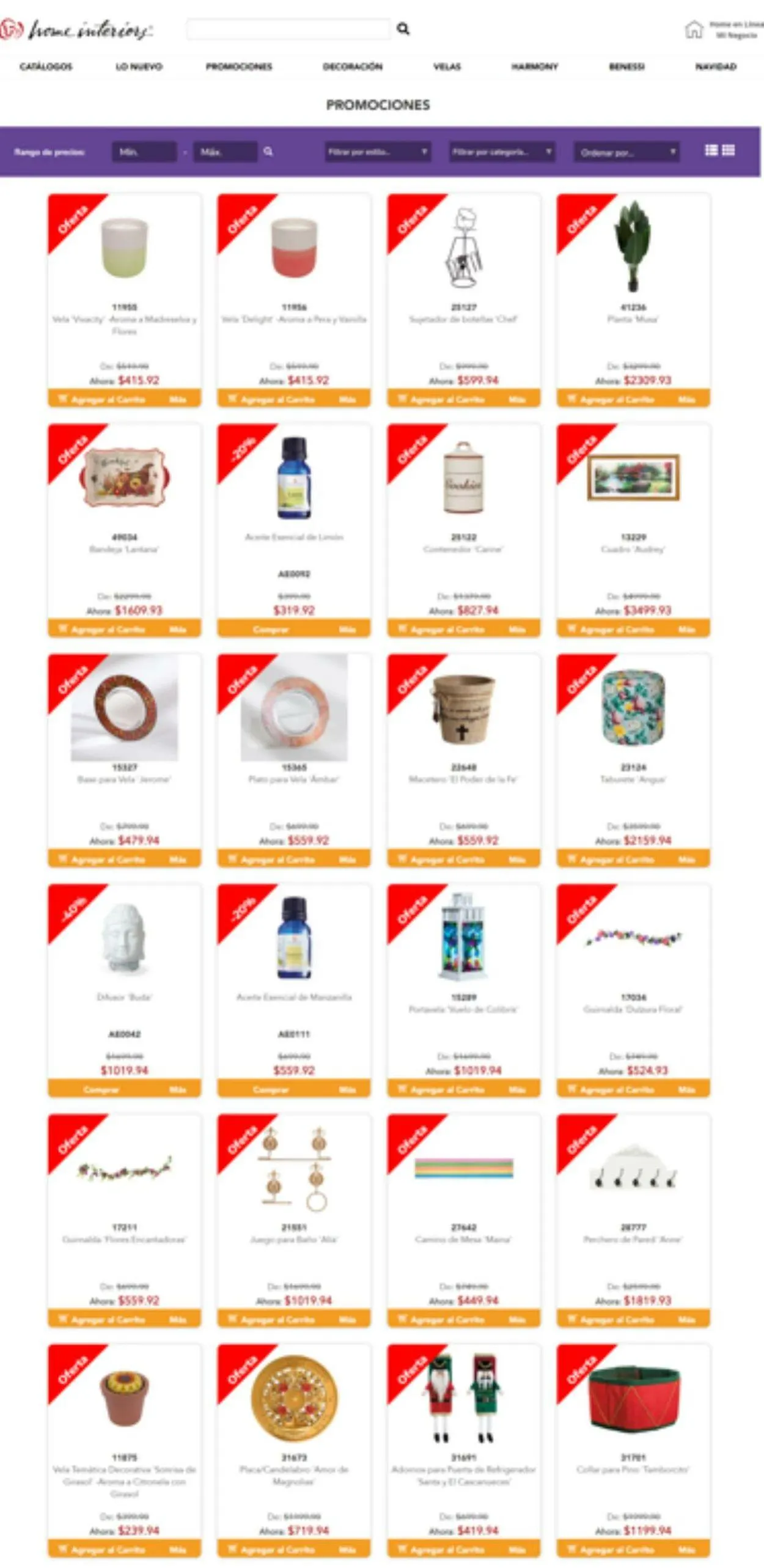The width and height of the screenshot is (764, 1568).
Task: Enter a maximum price in Máx. field
Action: [225, 152]
